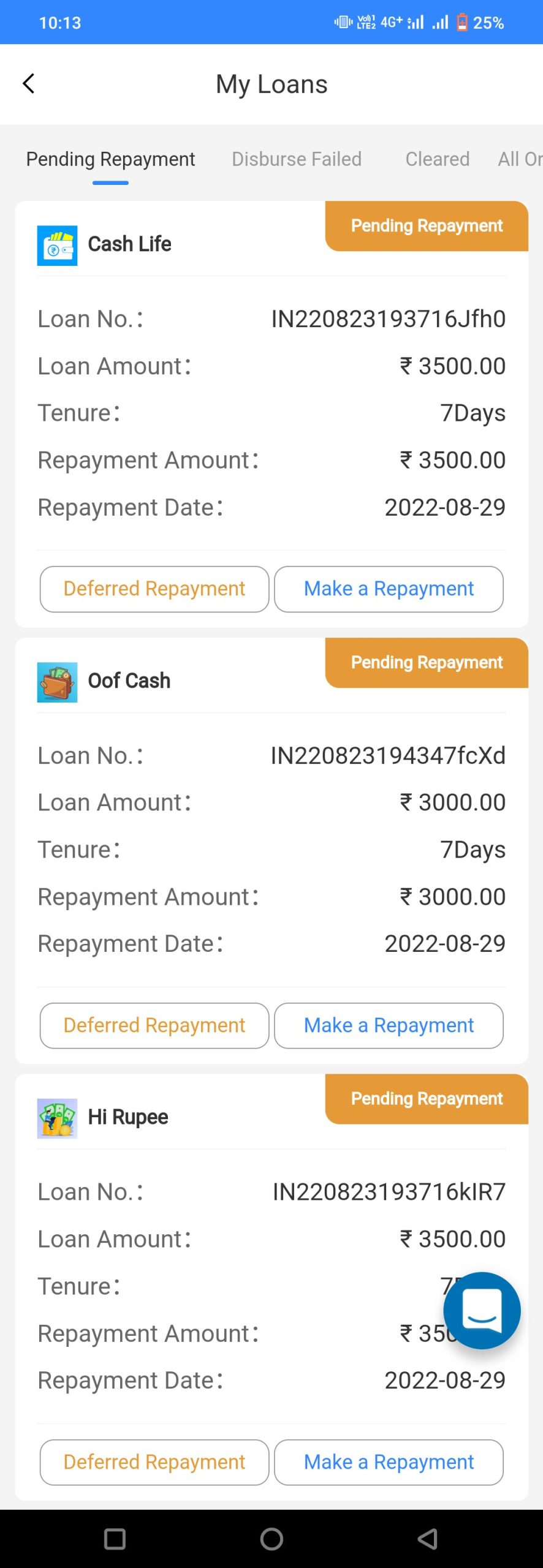The height and width of the screenshot is (1568, 543).
Task: Defer repayment on Hi Rupee loan
Action: [x=154, y=1462]
